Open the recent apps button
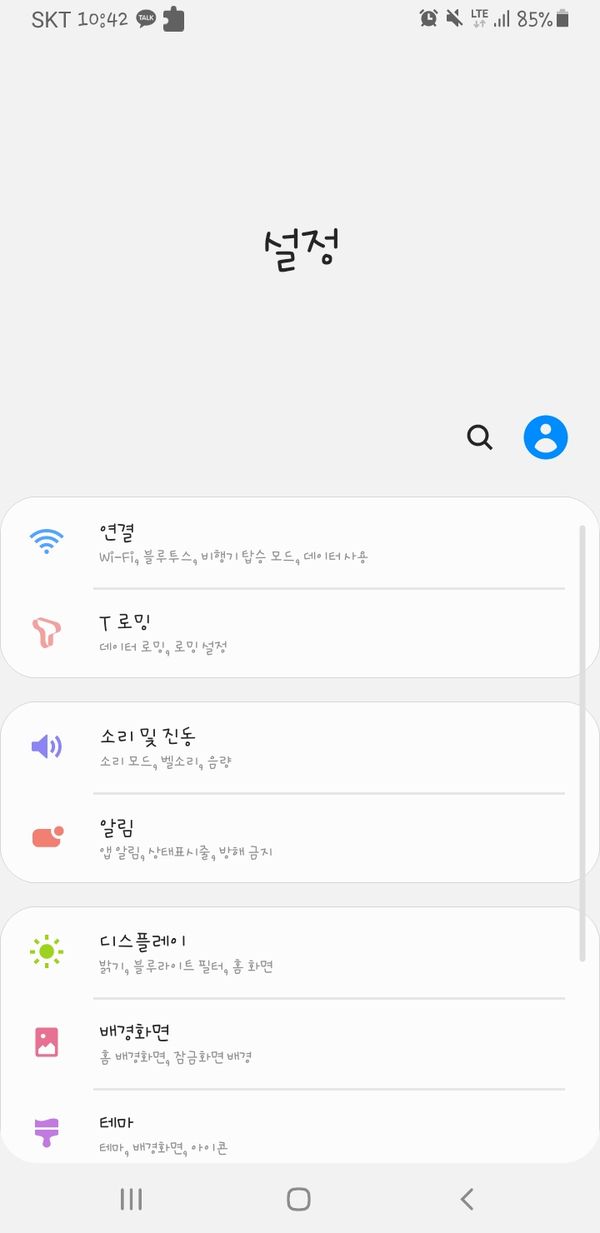This screenshot has width=600, height=1233. click(131, 1199)
